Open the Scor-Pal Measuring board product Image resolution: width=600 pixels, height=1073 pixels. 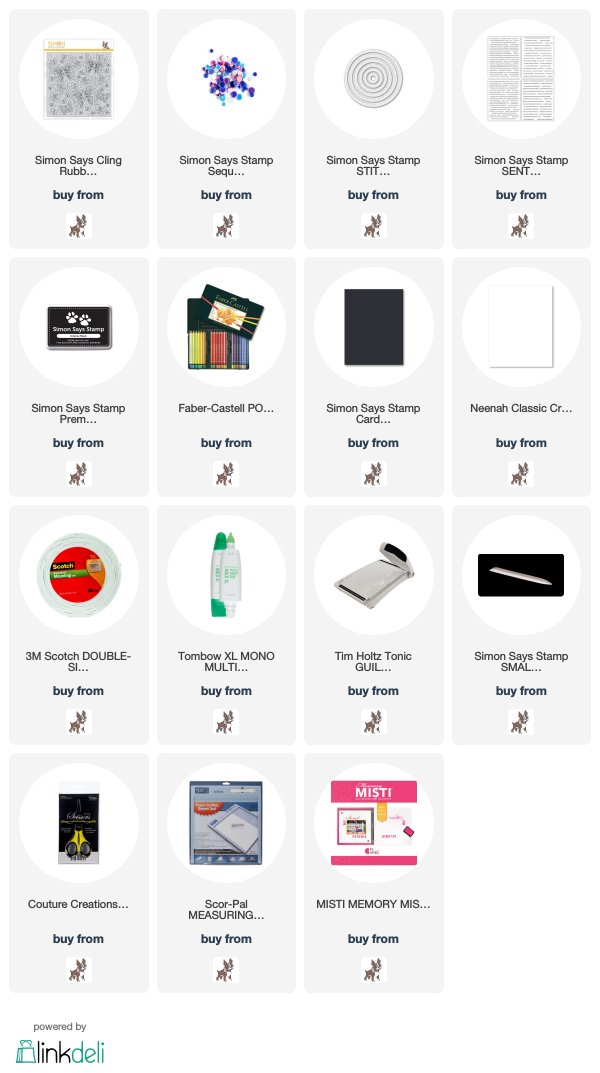tap(226, 873)
